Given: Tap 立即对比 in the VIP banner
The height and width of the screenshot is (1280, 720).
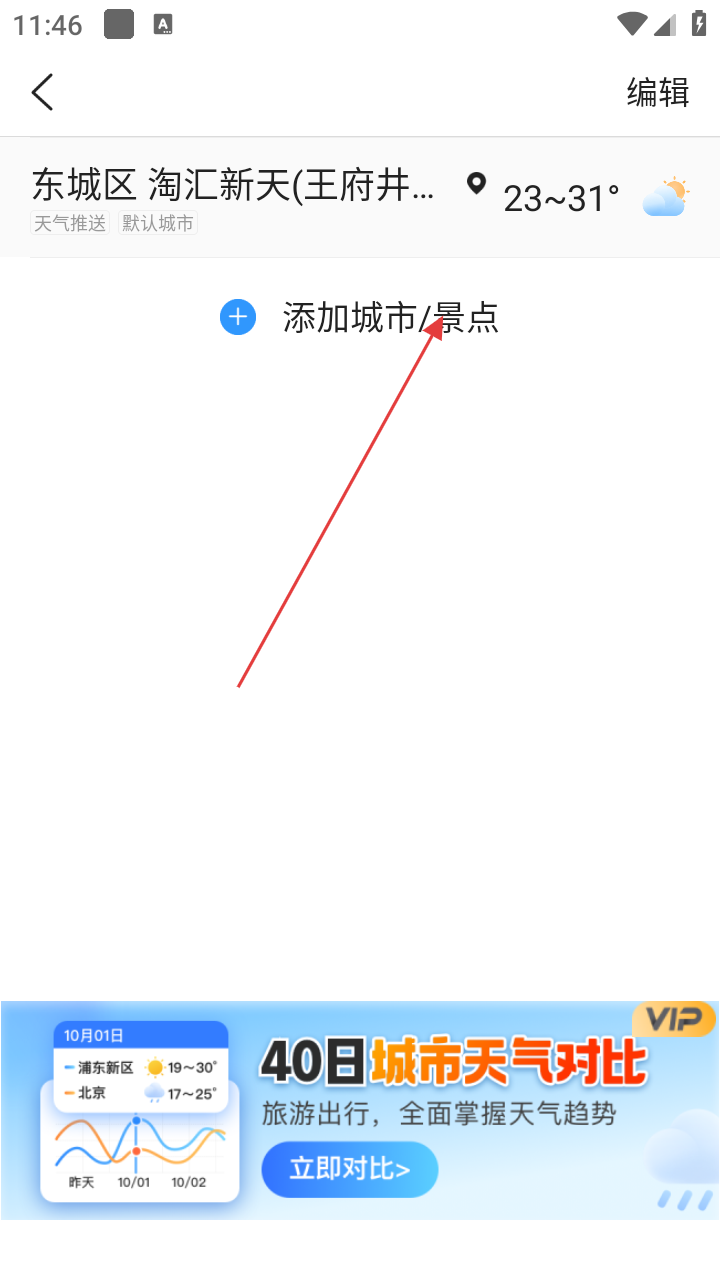Looking at the screenshot, I should tap(349, 1169).
